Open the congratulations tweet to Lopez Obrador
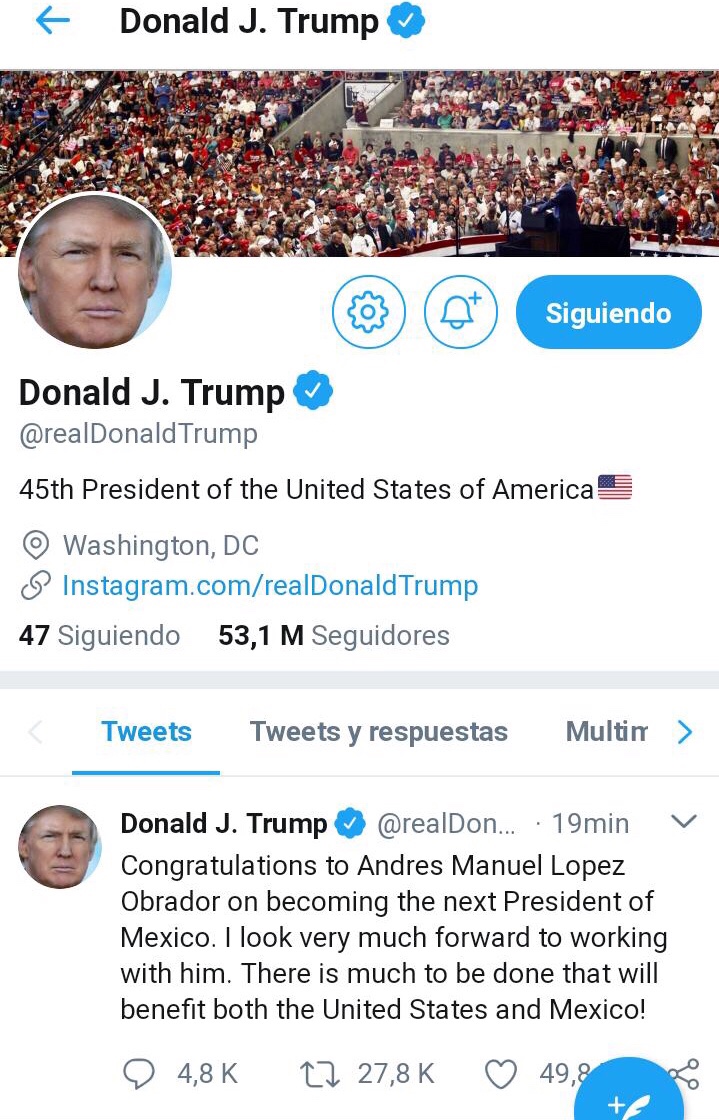The image size is (719, 1120). [x=390, y=937]
